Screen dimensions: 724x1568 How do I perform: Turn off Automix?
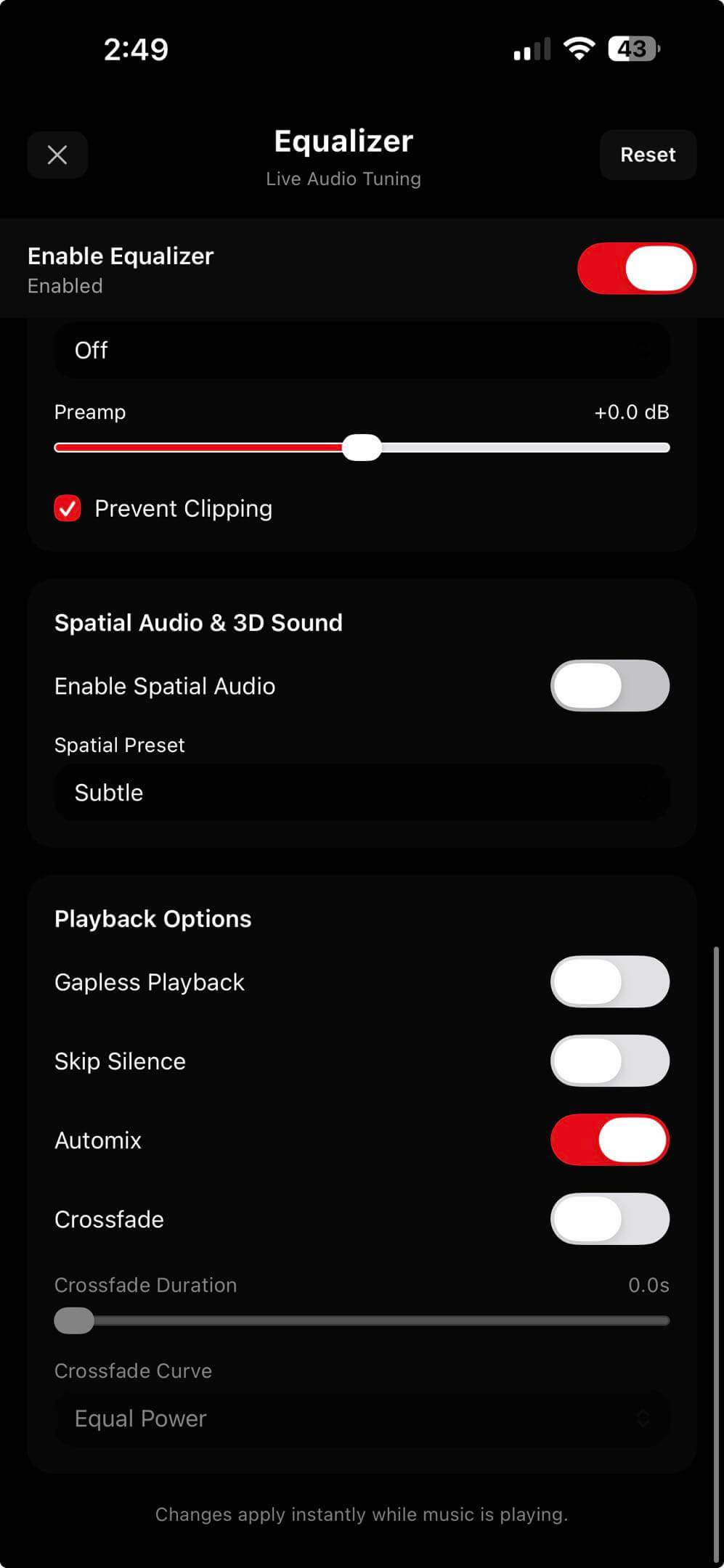pyautogui.click(x=609, y=1140)
